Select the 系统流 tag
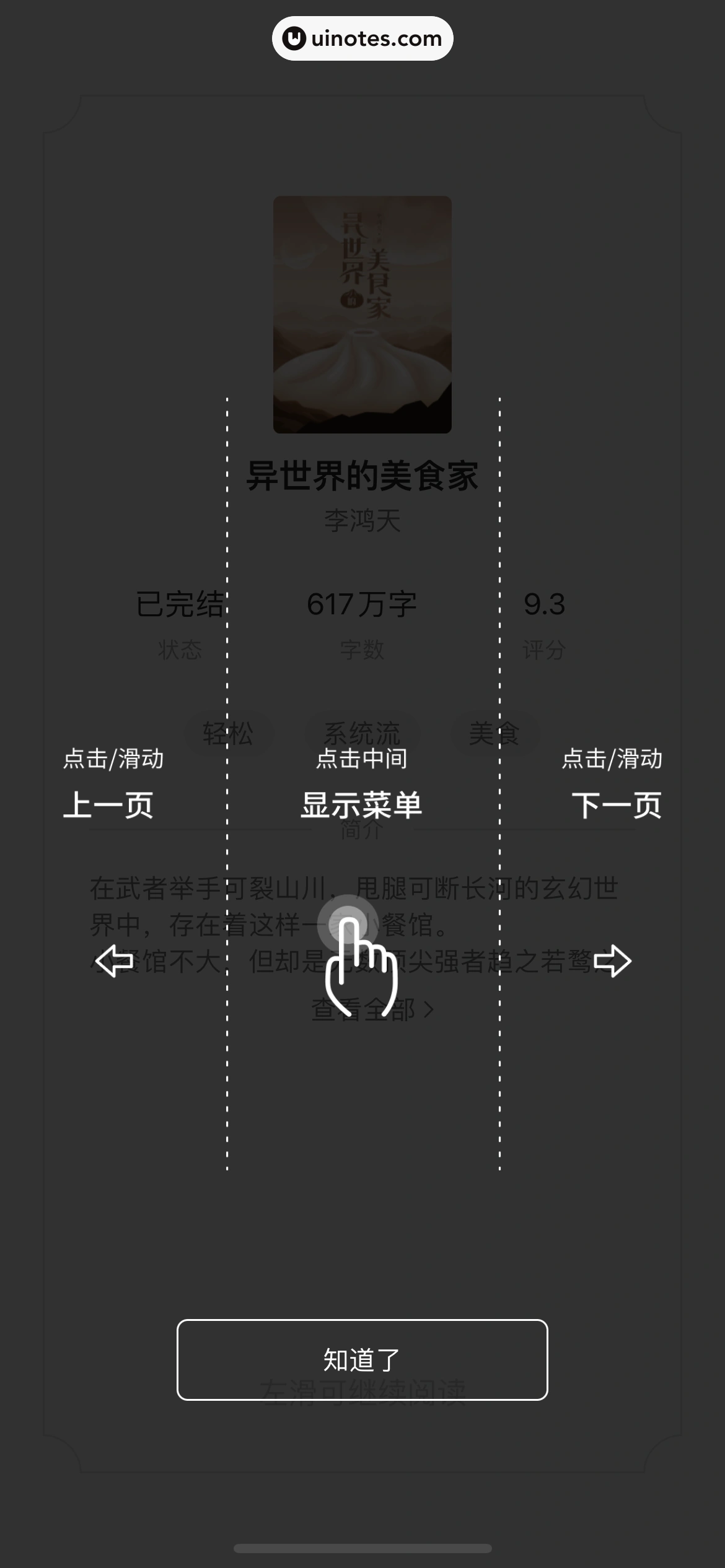This screenshot has height=1568, width=725. [362, 734]
